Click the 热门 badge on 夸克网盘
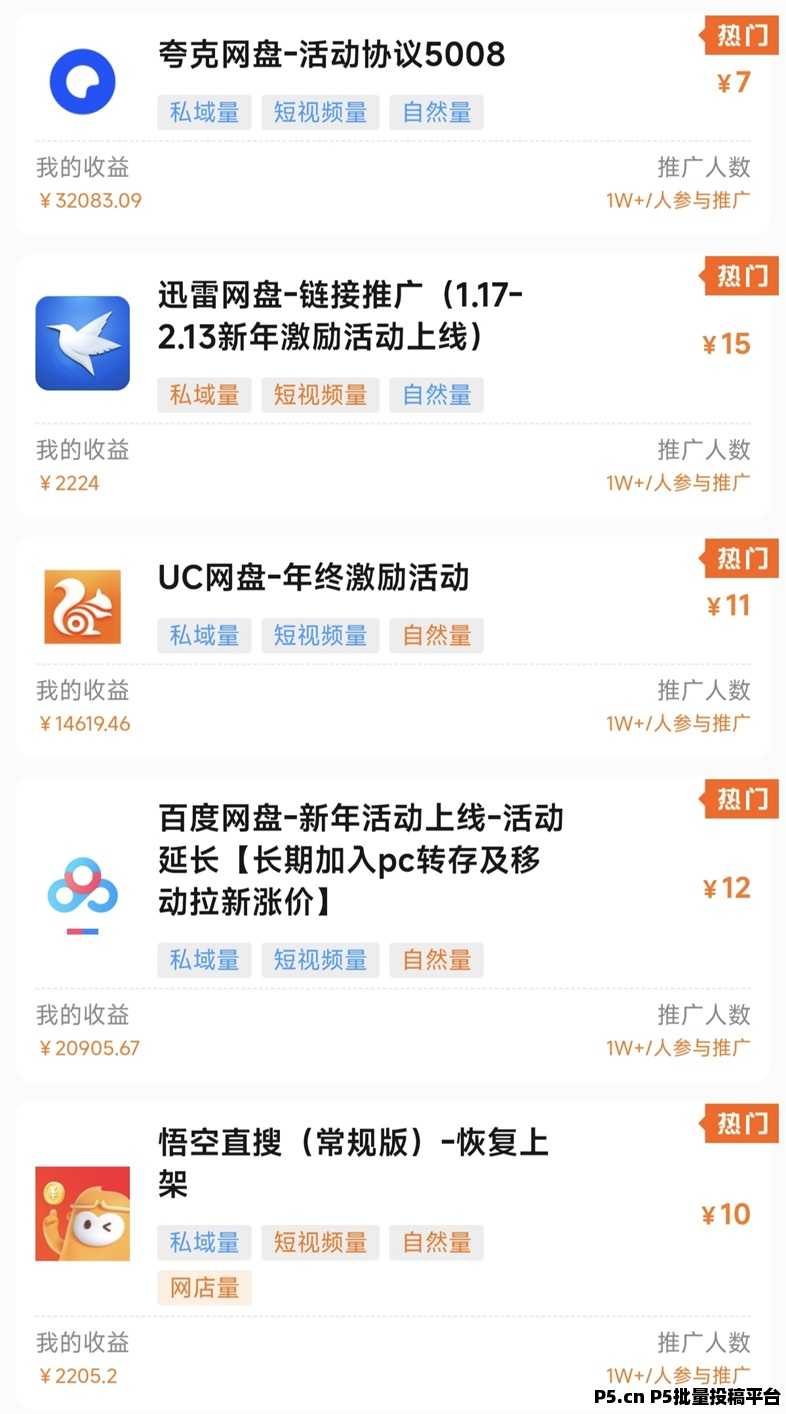 click(740, 35)
